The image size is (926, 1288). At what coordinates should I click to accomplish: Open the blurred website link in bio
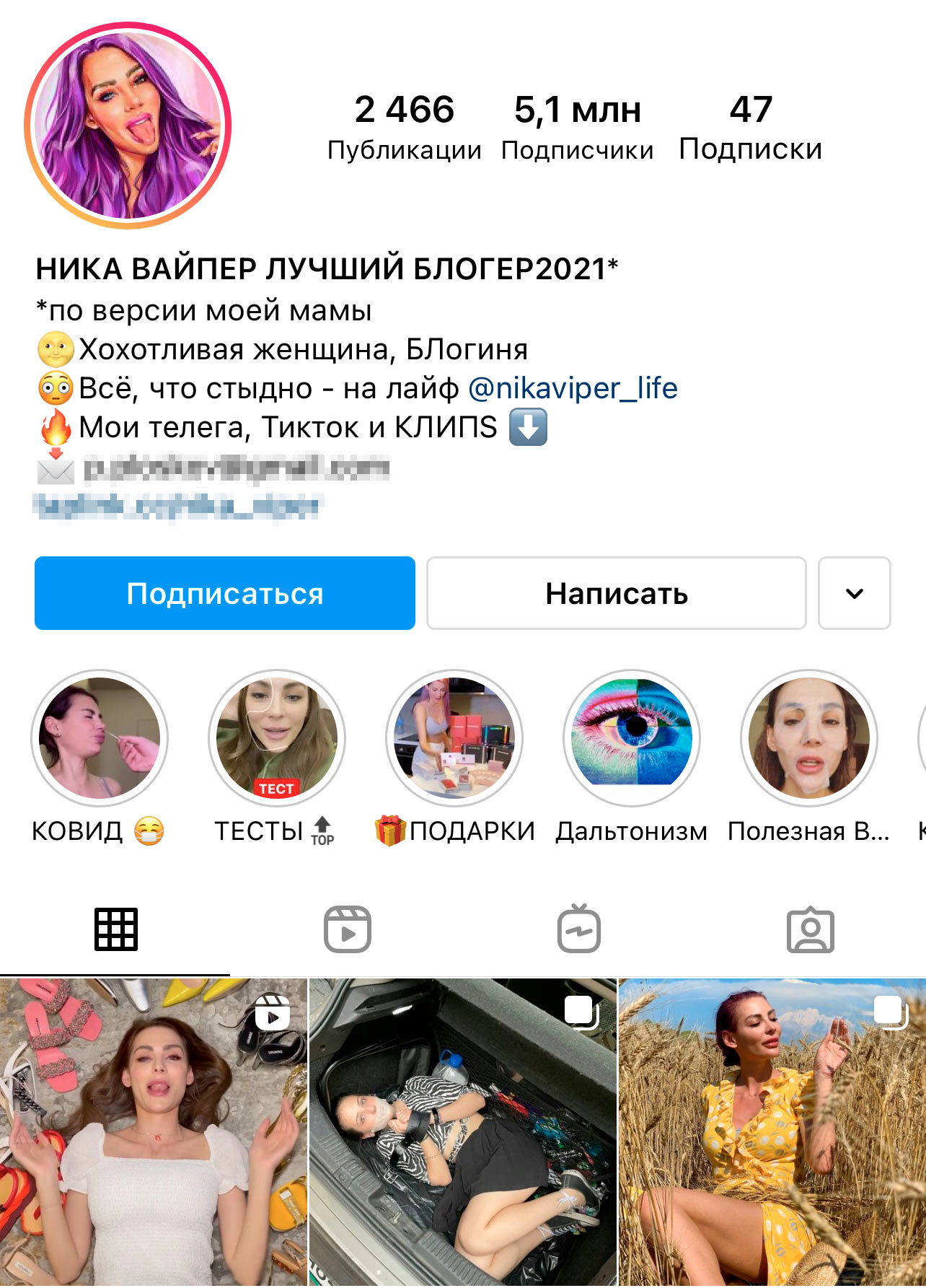pyautogui.click(x=177, y=506)
